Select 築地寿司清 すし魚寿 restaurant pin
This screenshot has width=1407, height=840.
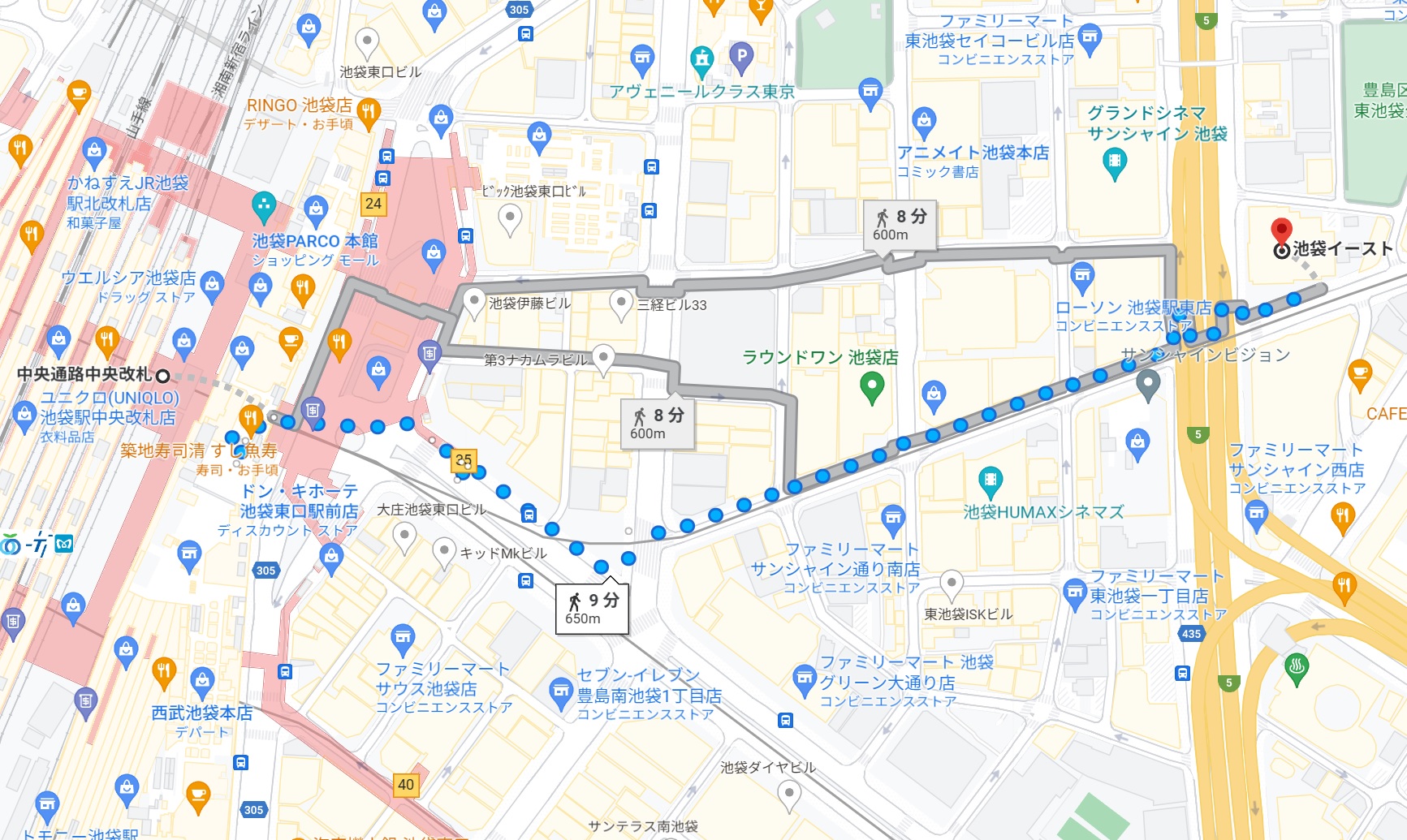point(249,419)
